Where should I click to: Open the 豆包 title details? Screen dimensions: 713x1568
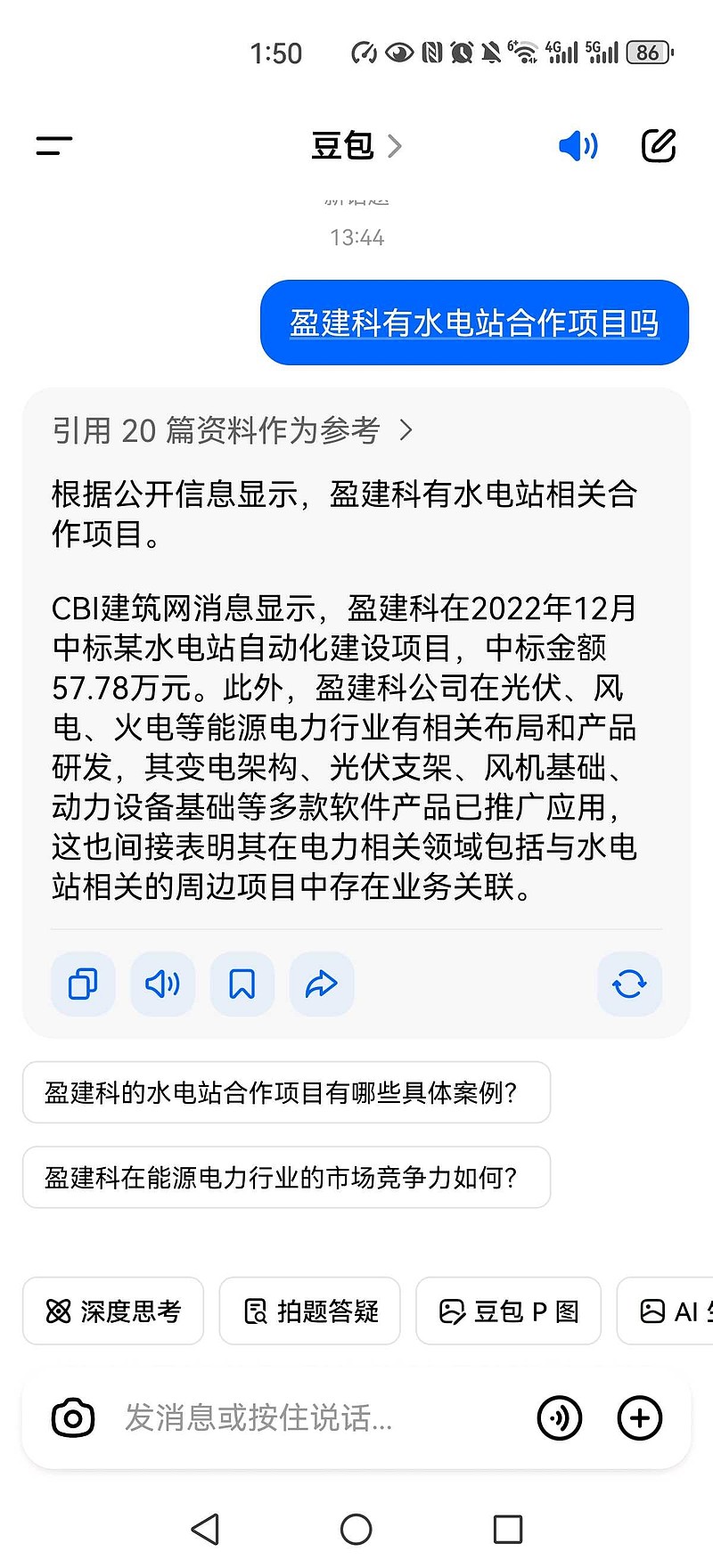pyautogui.click(x=356, y=145)
